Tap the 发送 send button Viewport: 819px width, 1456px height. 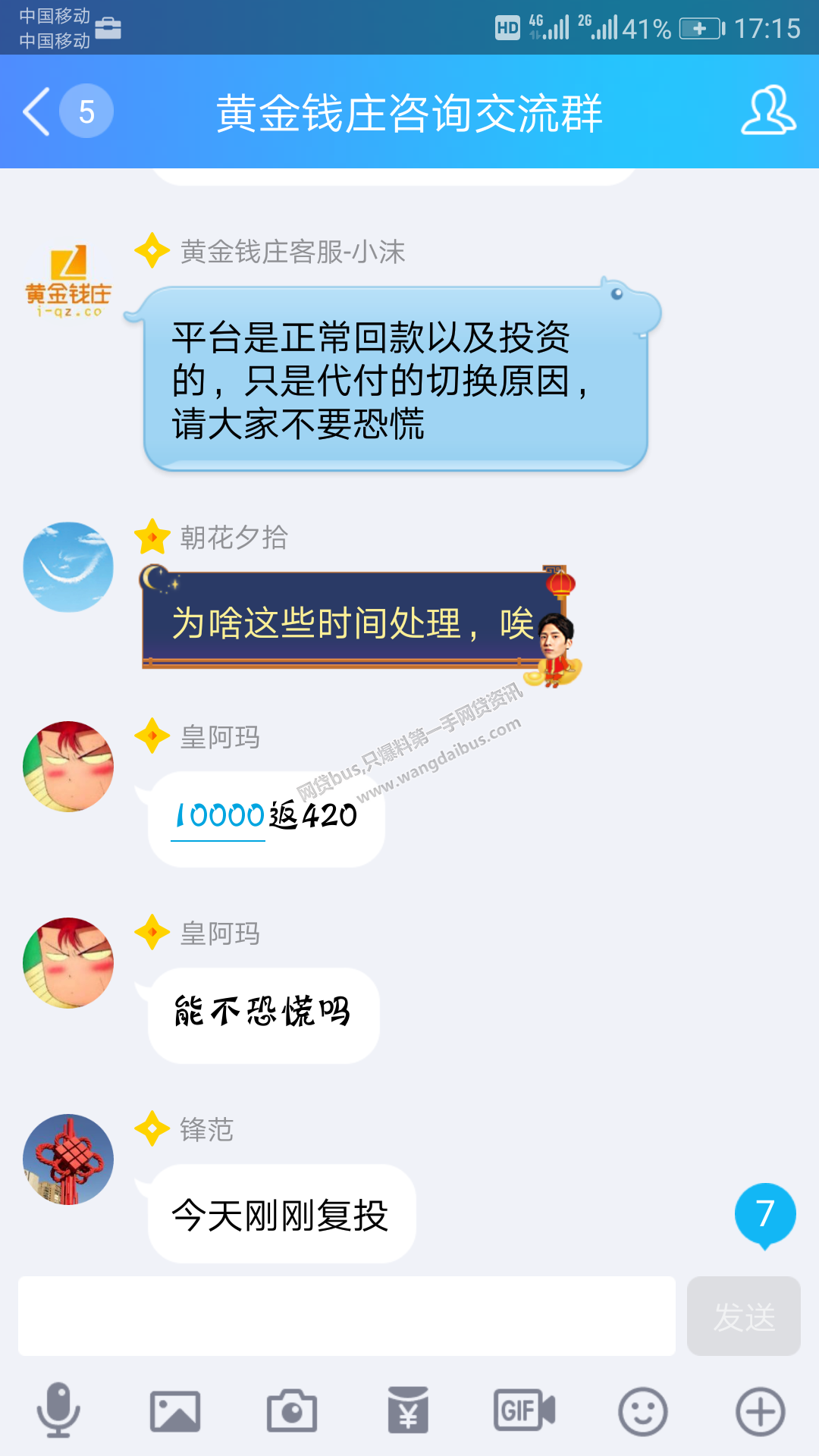pos(743,1316)
